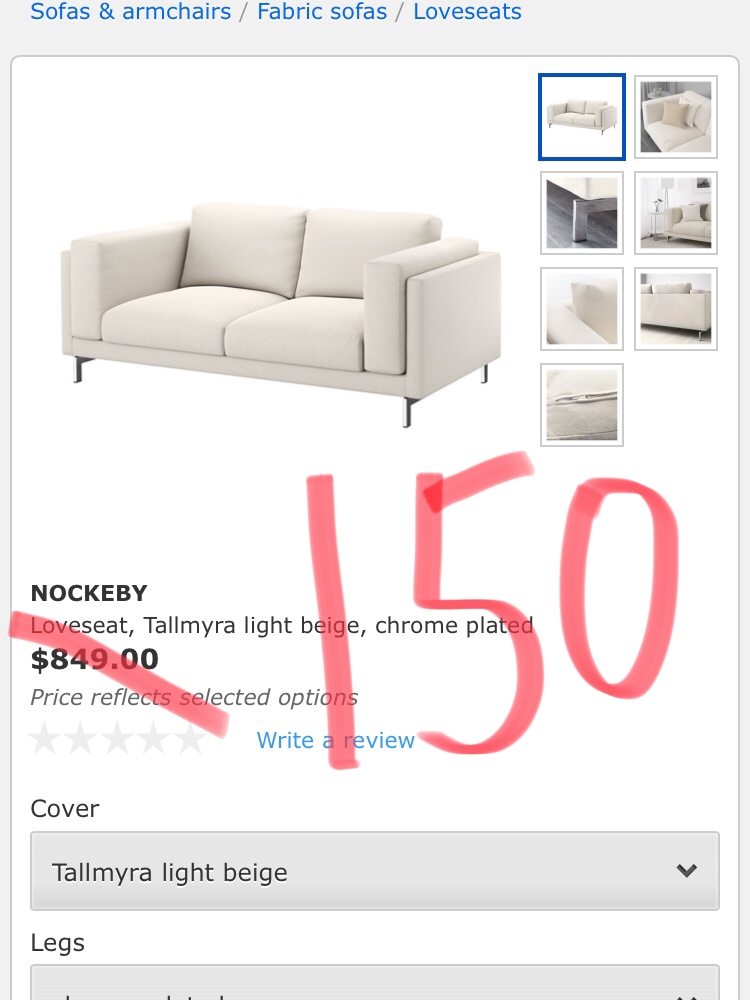This screenshot has height=1000, width=750.
Task: Open the Sofas & armchairs breadcrumb link
Action: pos(131,13)
